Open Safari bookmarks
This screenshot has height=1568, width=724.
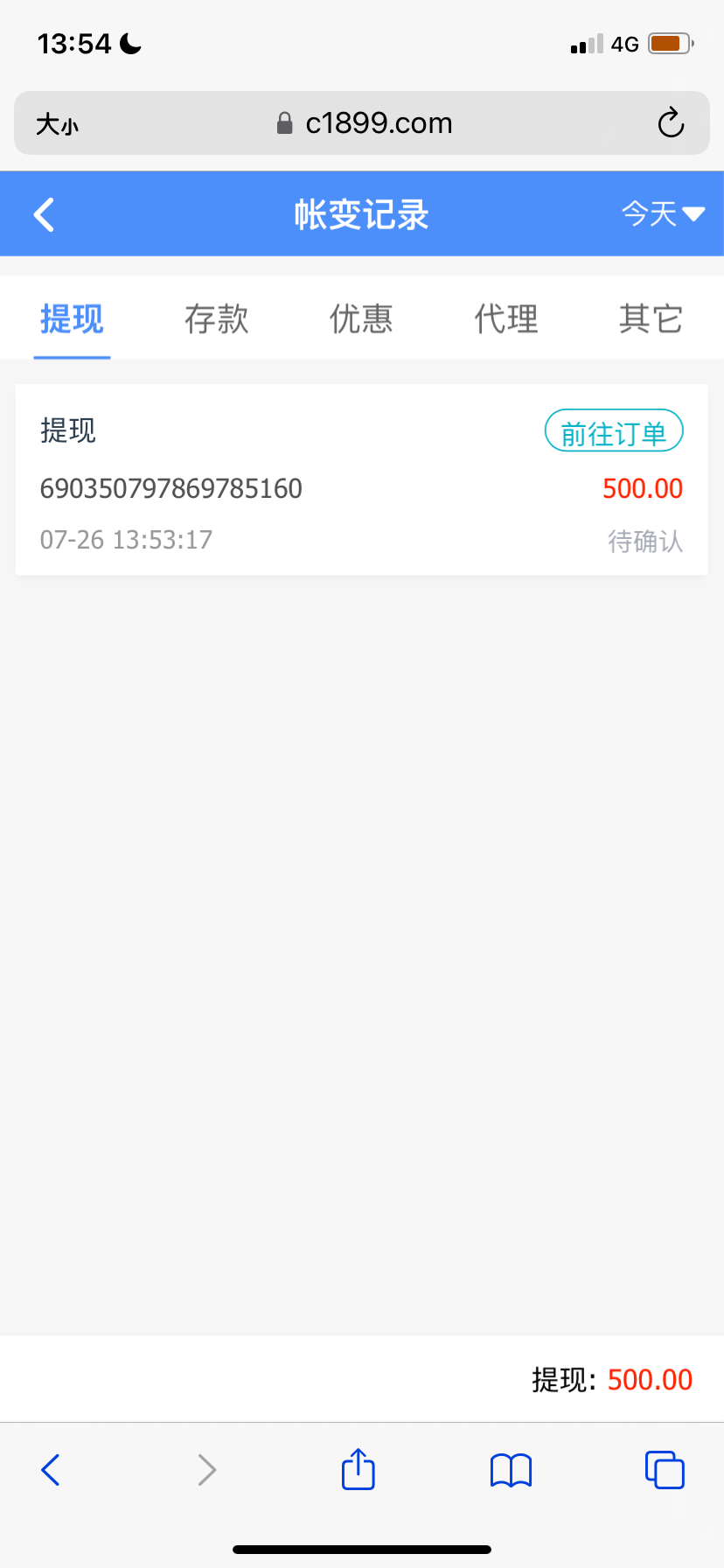pyautogui.click(x=511, y=1470)
